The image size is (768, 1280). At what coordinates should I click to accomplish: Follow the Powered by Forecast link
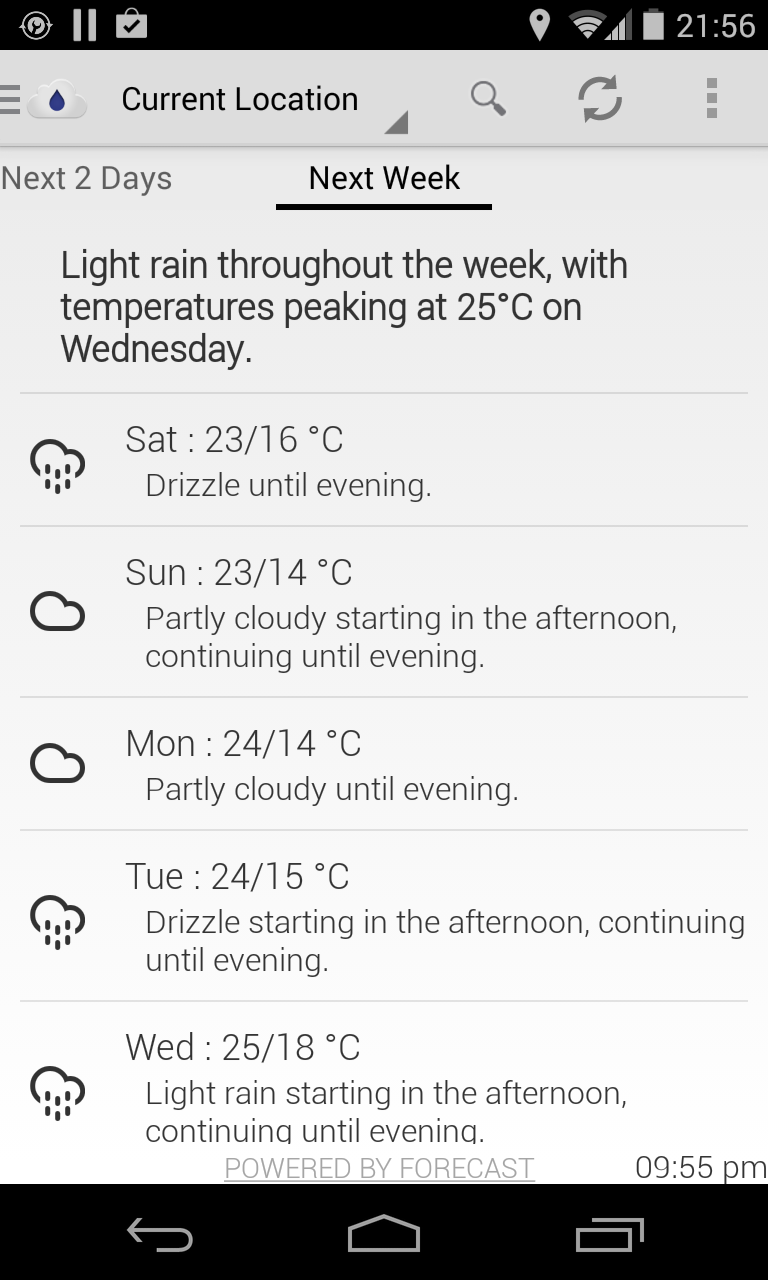379,1168
